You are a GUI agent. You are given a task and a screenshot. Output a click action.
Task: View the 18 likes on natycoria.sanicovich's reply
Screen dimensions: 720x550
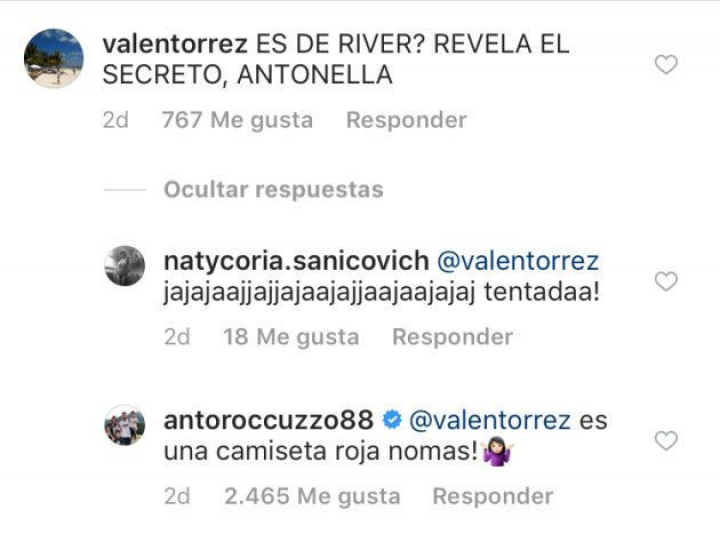click(x=290, y=337)
